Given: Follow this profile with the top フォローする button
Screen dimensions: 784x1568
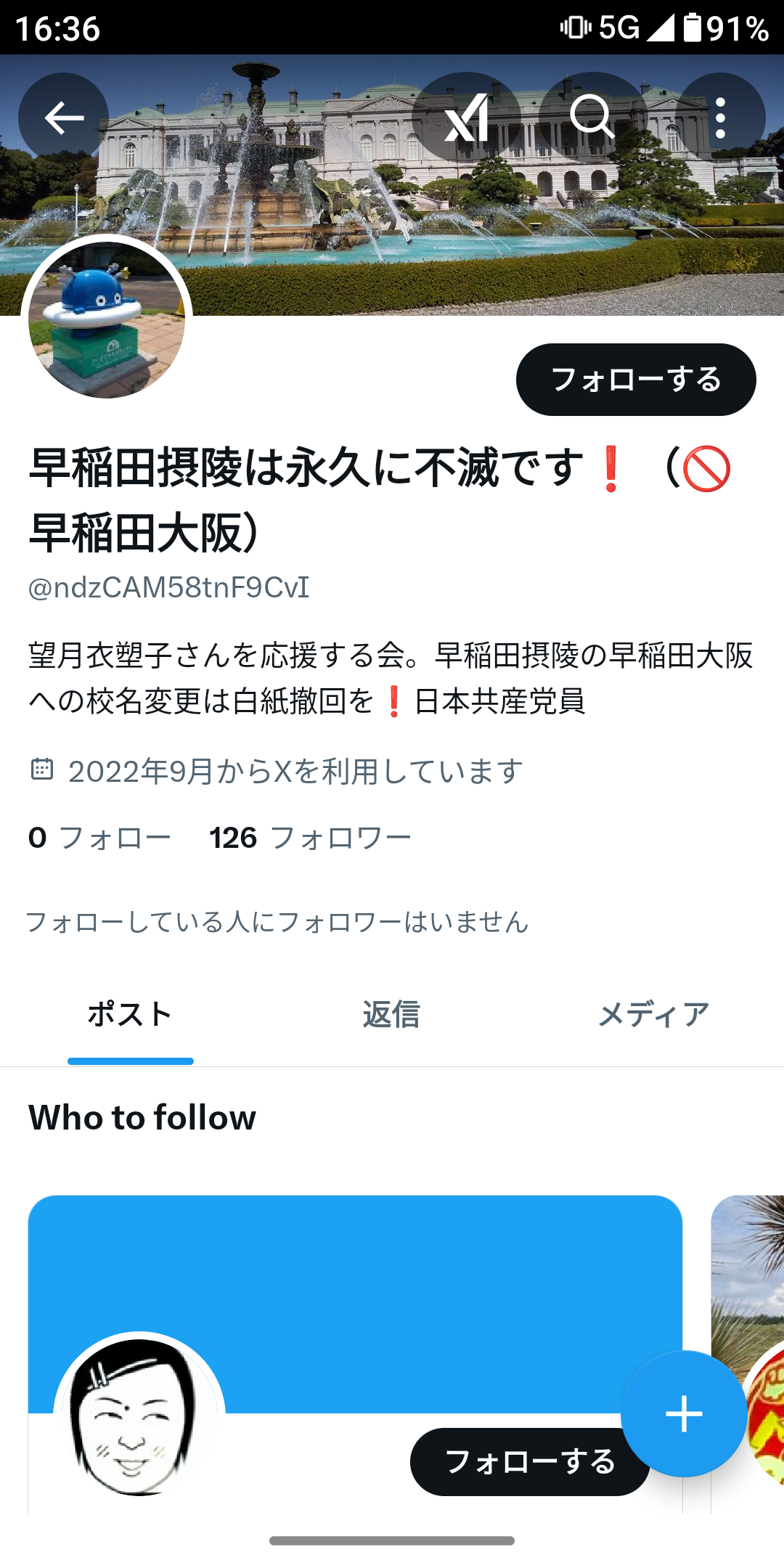Looking at the screenshot, I should pos(636,380).
